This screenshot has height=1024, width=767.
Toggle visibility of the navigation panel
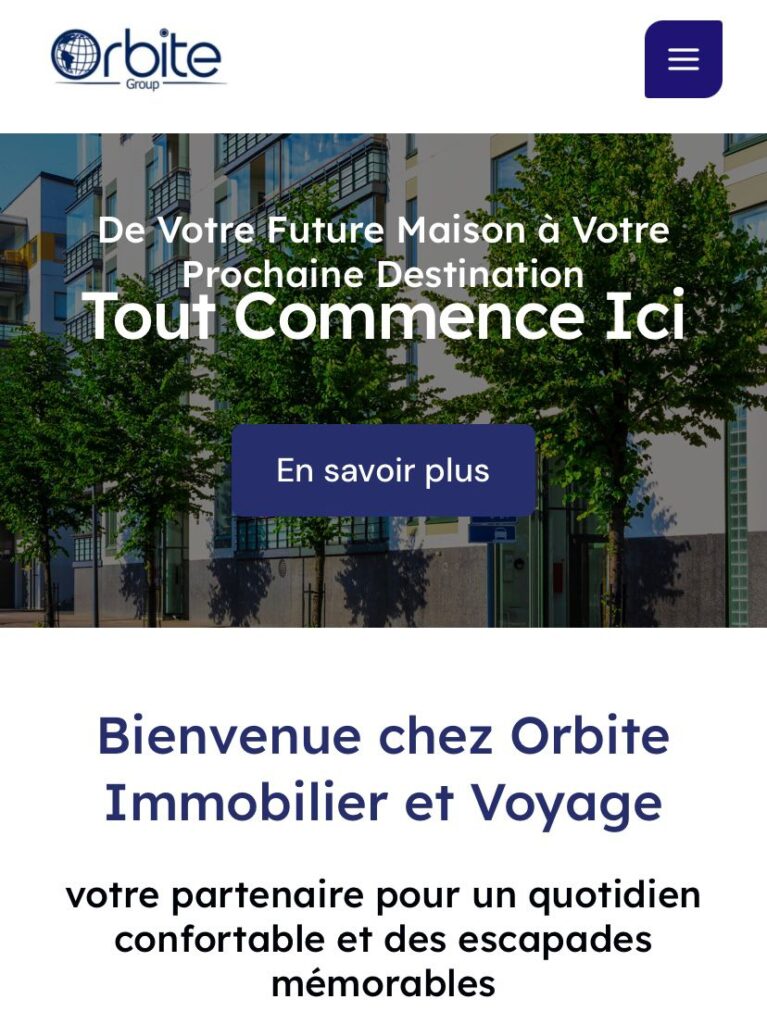pyautogui.click(x=684, y=58)
